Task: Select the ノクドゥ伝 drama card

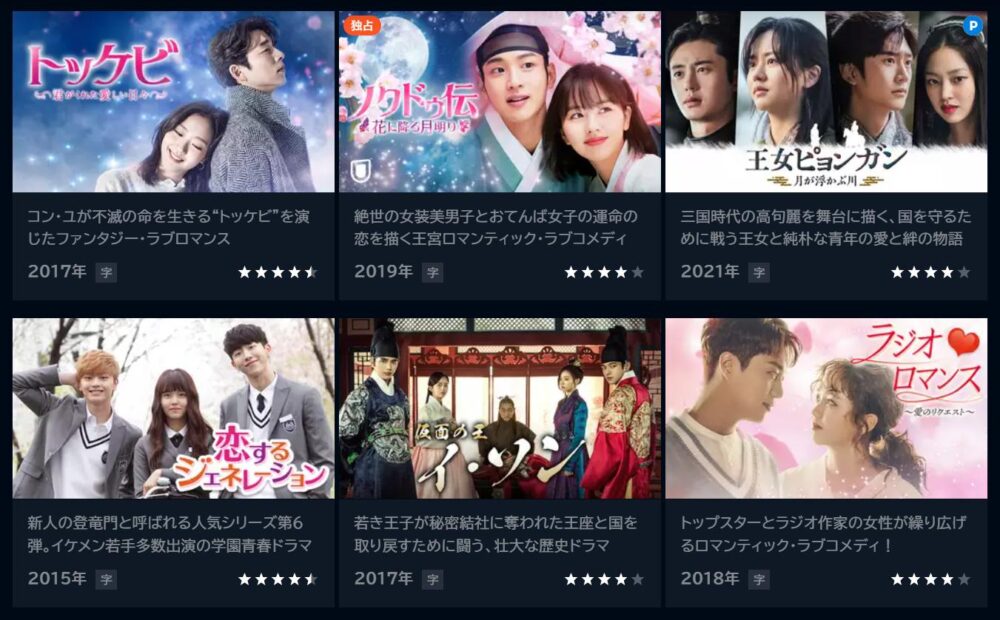Action: click(499, 102)
